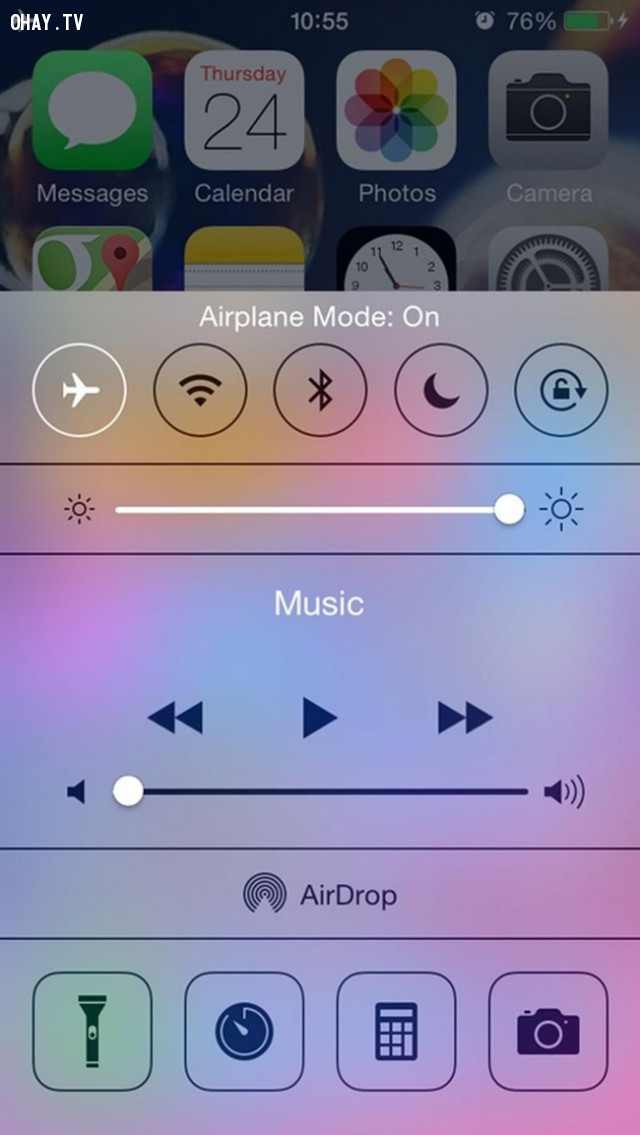Turn on the flashlight

pyautogui.click(x=92, y=1031)
